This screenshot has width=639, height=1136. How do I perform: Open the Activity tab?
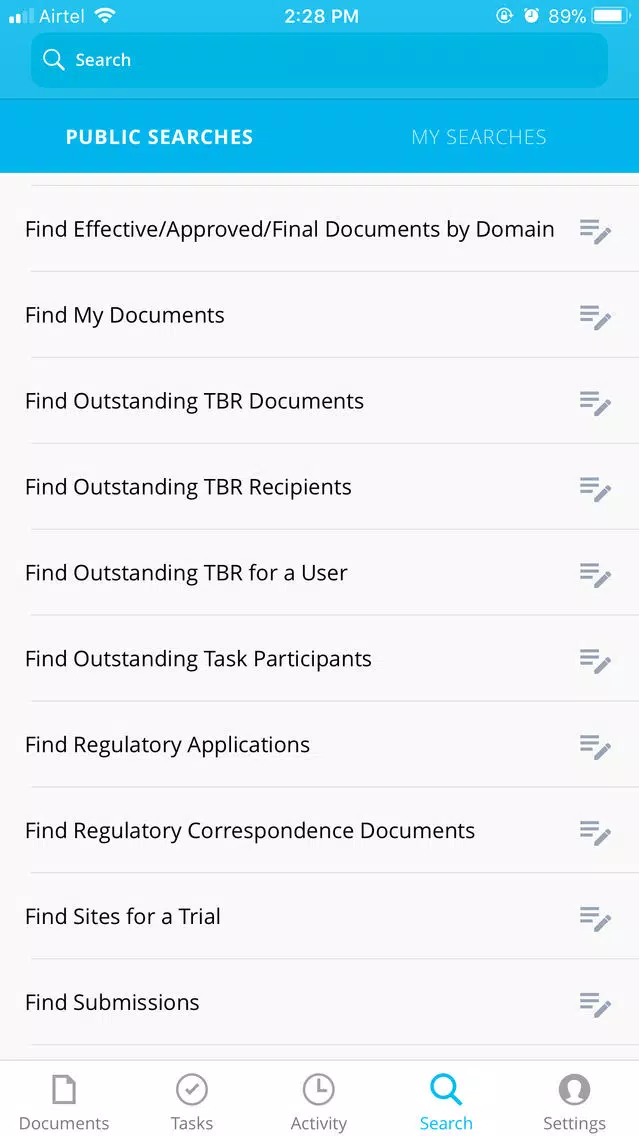tap(319, 1102)
